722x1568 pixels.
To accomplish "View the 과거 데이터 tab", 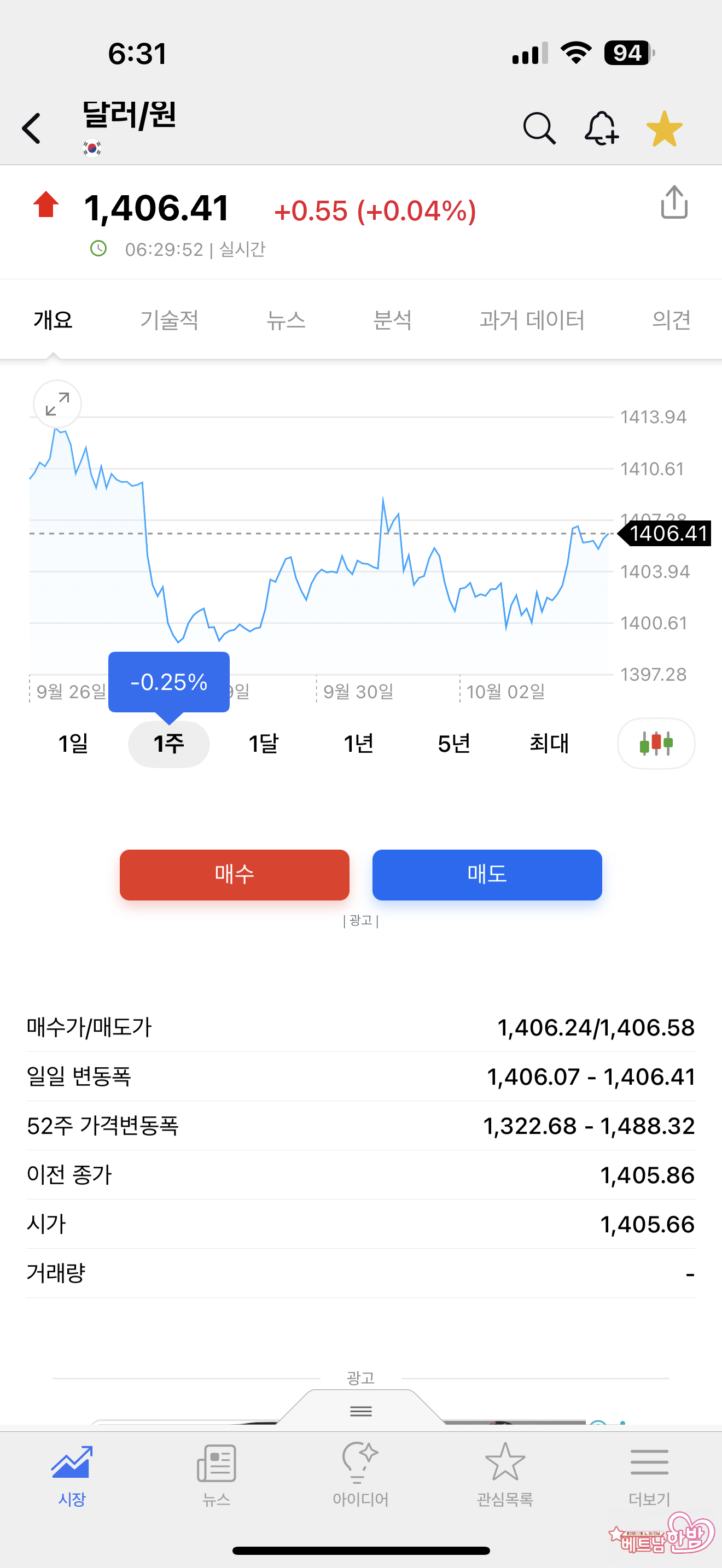I will coord(532,320).
